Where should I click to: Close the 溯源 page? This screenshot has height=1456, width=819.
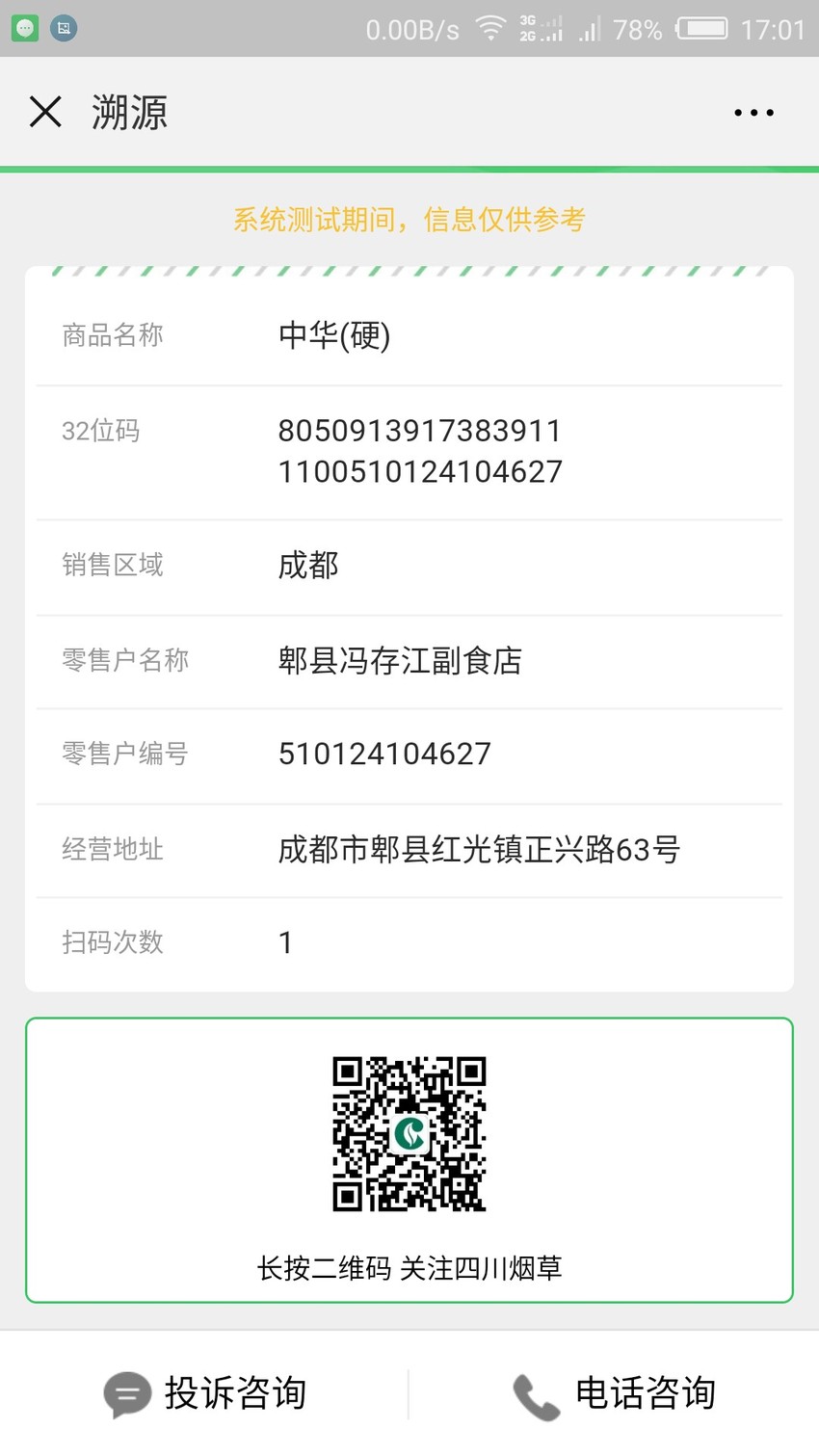tap(45, 112)
